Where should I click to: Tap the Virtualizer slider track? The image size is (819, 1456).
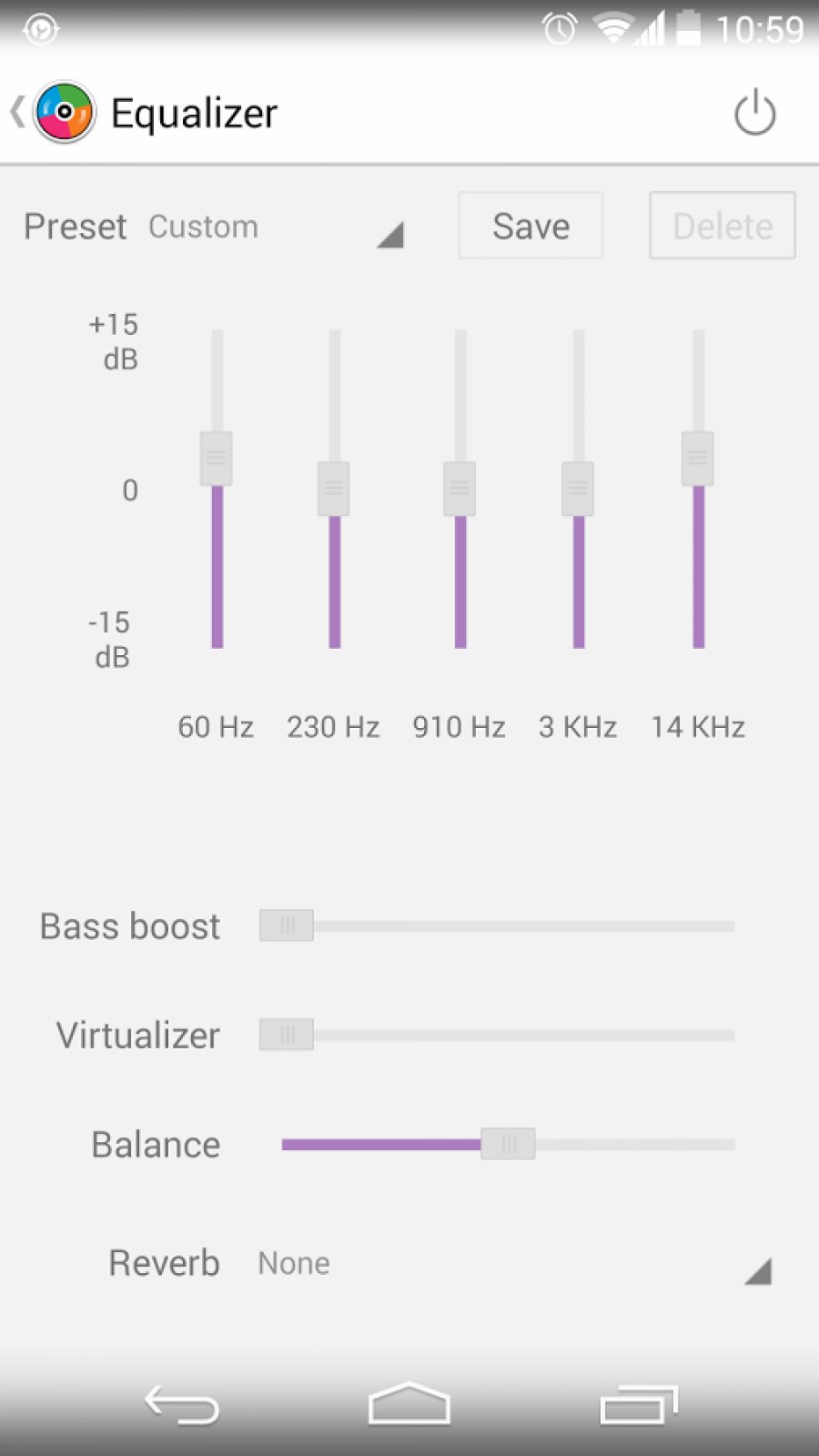coord(523,1036)
